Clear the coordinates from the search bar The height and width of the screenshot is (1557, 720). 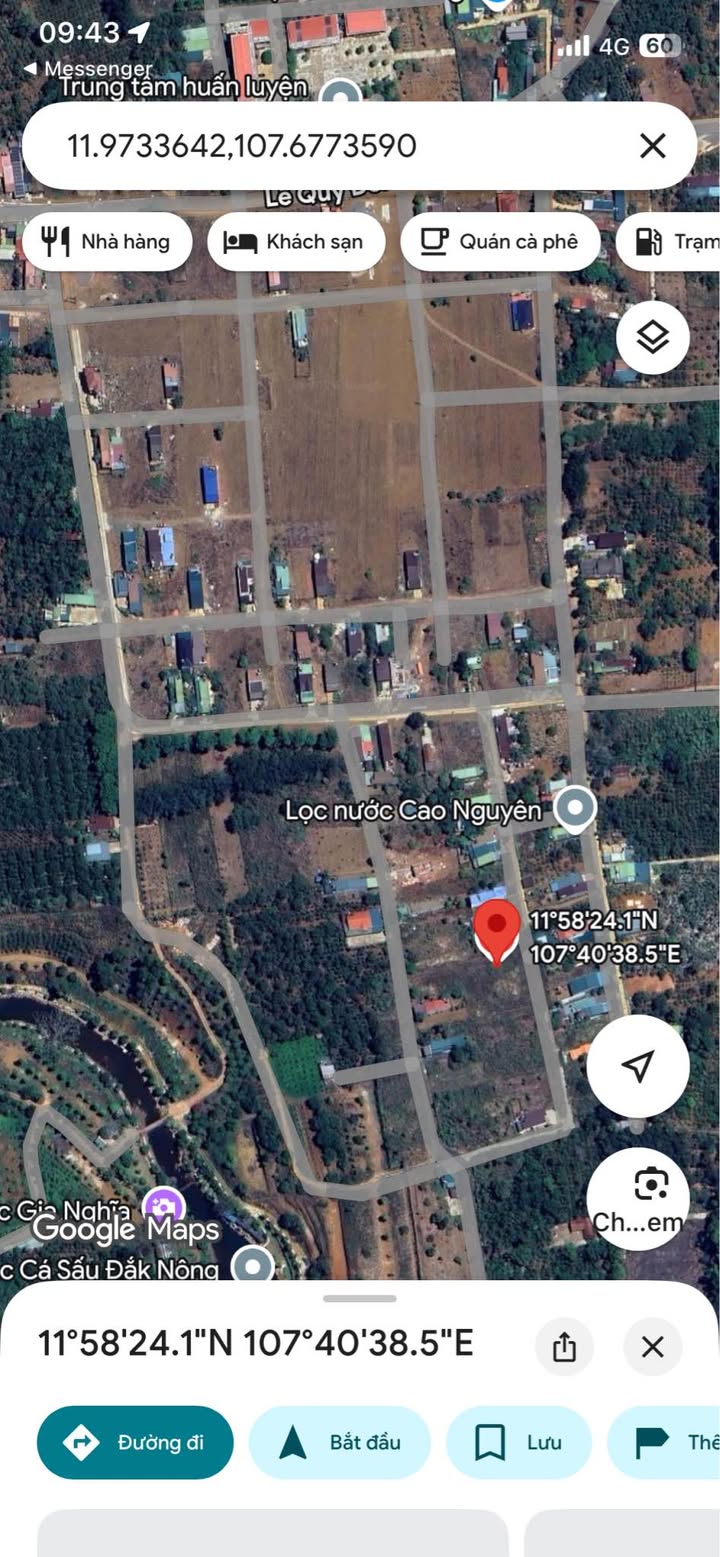(x=652, y=146)
